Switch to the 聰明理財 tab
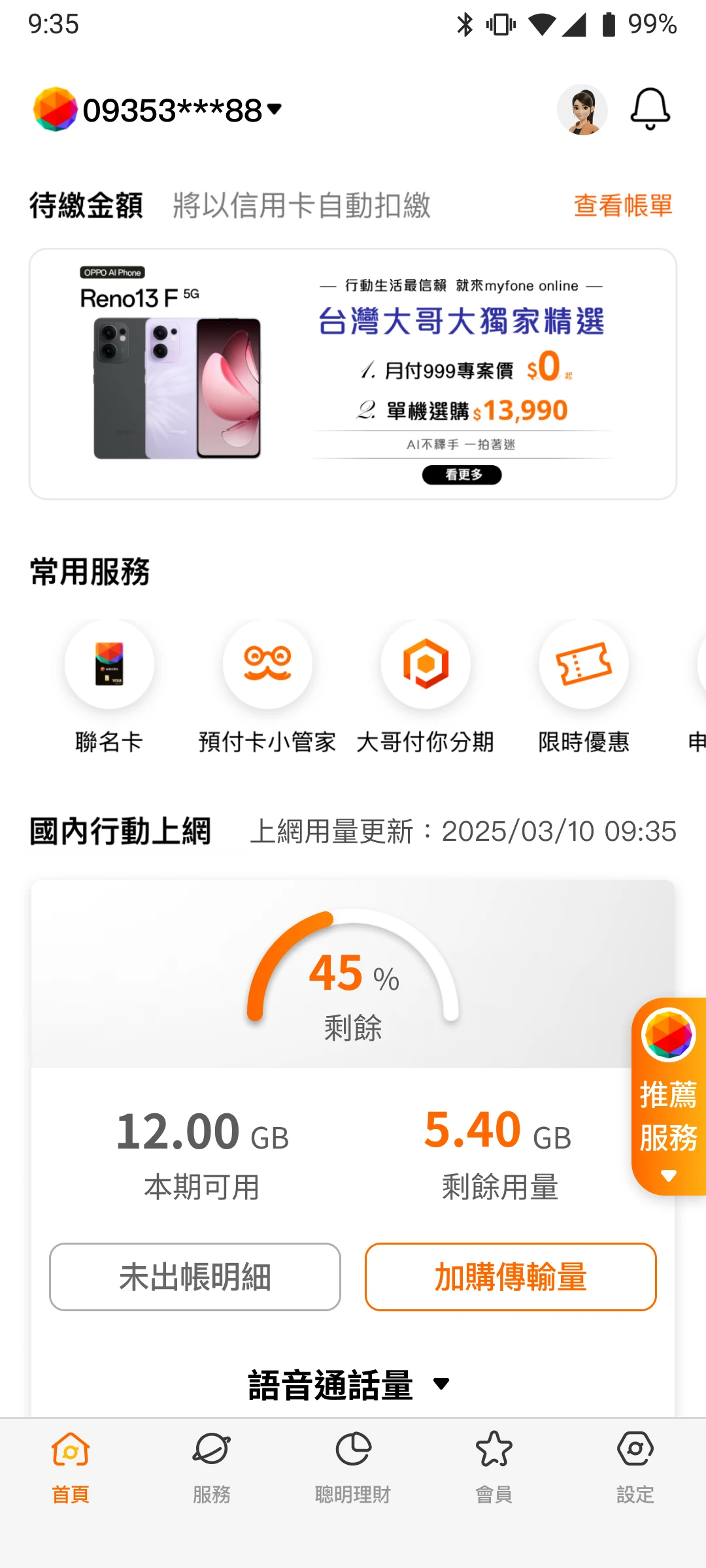The width and height of the screenshot is (706, 1568). tap(353, 1466)
